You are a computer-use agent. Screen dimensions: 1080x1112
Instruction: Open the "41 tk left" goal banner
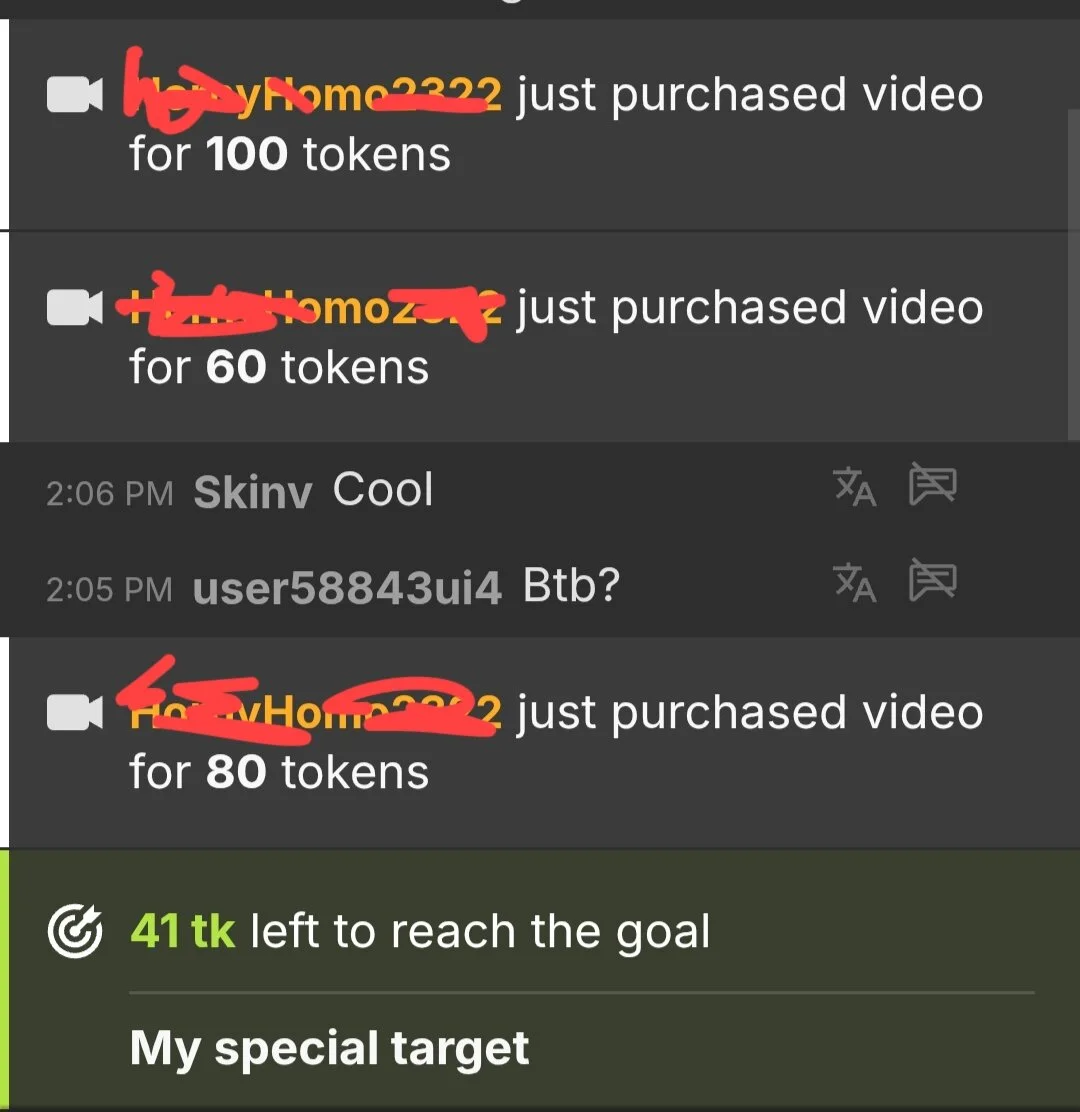[x=420, y=932]
